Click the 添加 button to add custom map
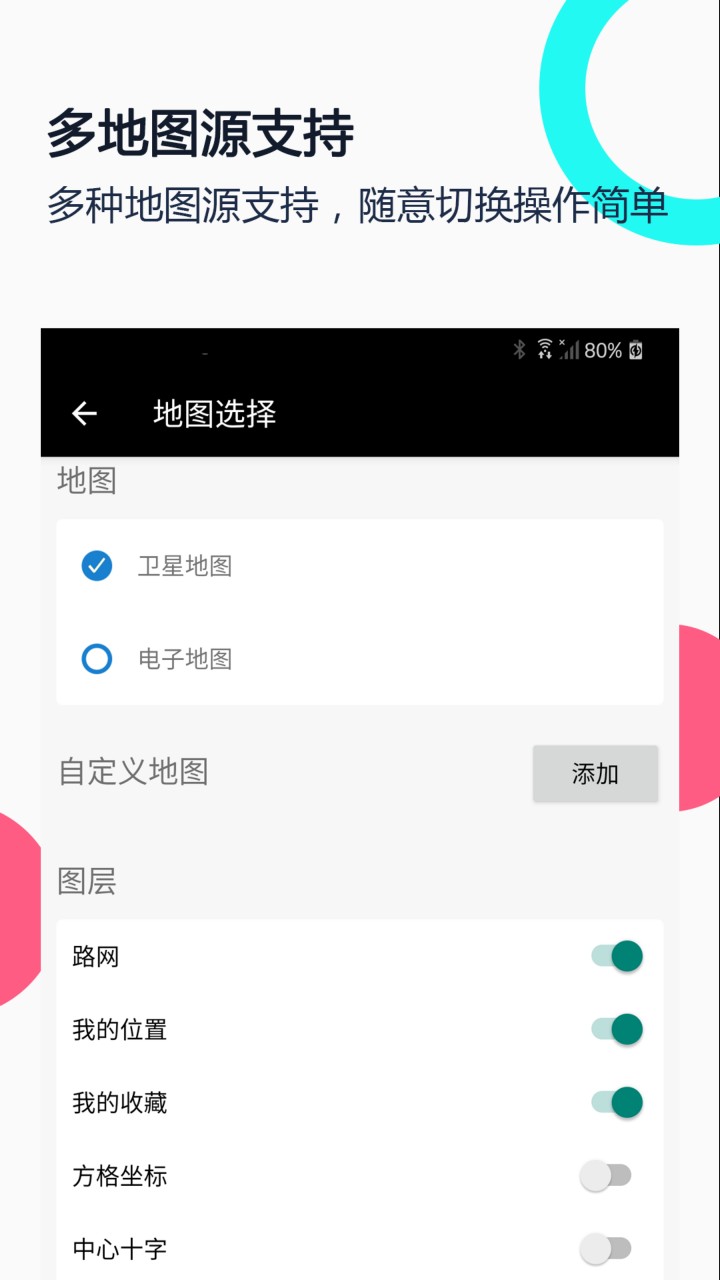720x1280 pixels. [595, 773]
